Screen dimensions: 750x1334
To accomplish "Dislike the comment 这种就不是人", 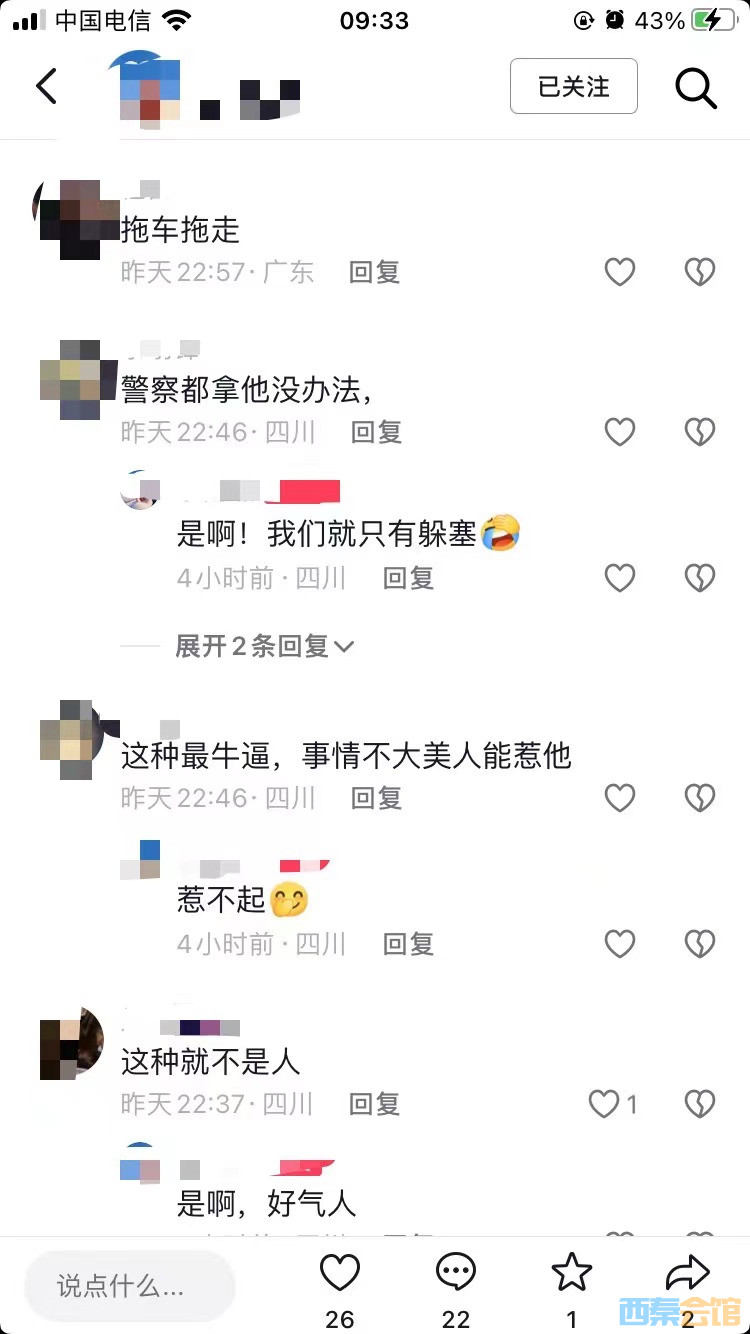I will pos(700,1104).
